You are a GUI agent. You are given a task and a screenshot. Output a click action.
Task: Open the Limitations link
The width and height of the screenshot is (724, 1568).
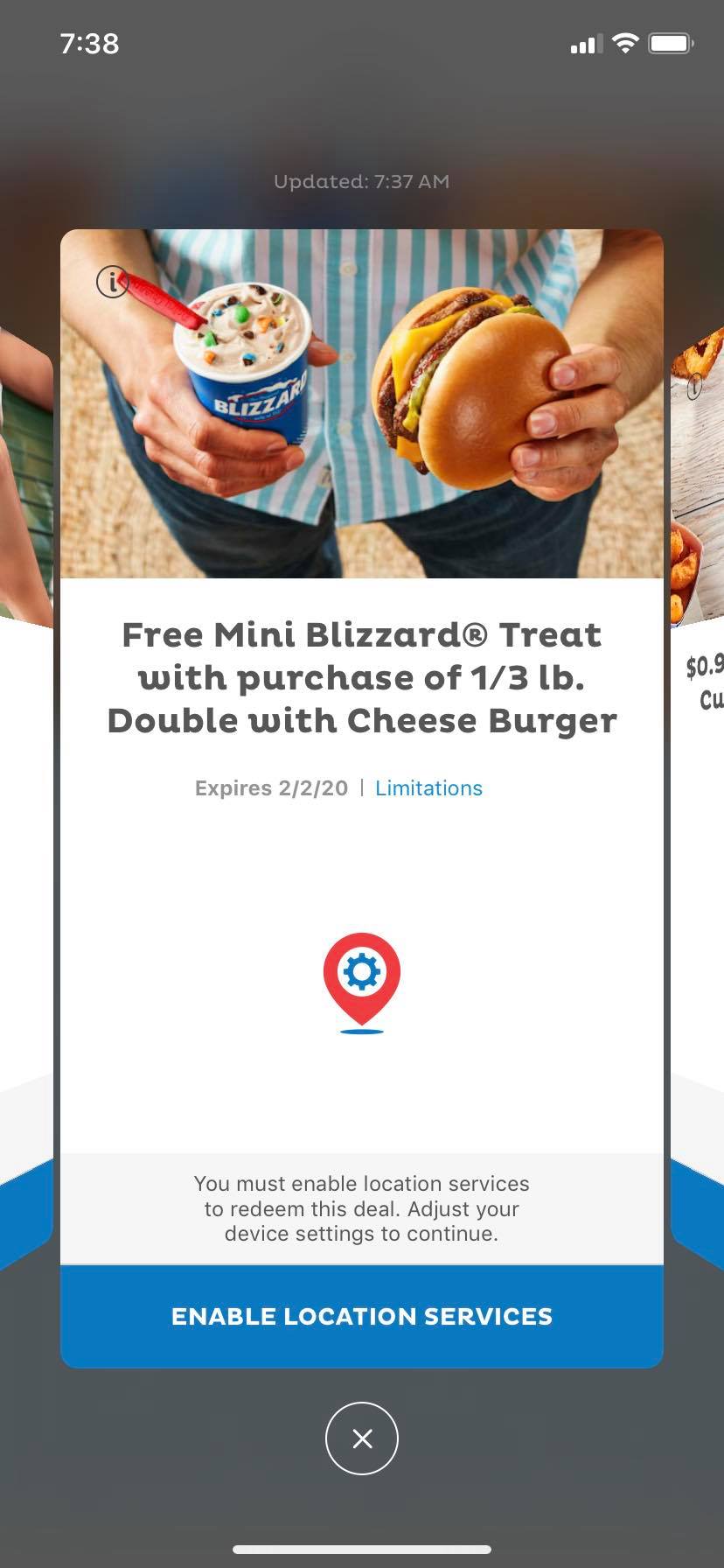click(x=428, y=788)
